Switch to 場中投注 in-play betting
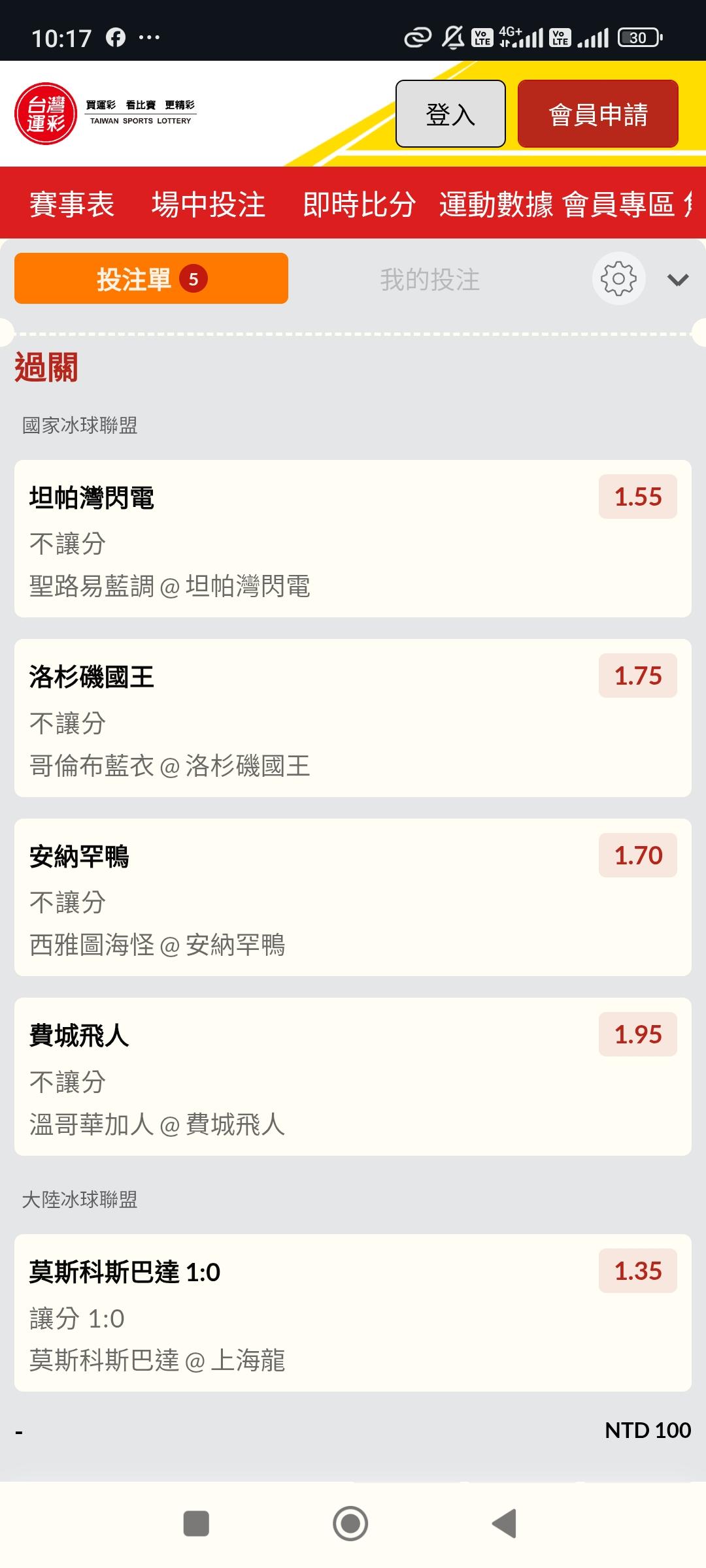 208,204
